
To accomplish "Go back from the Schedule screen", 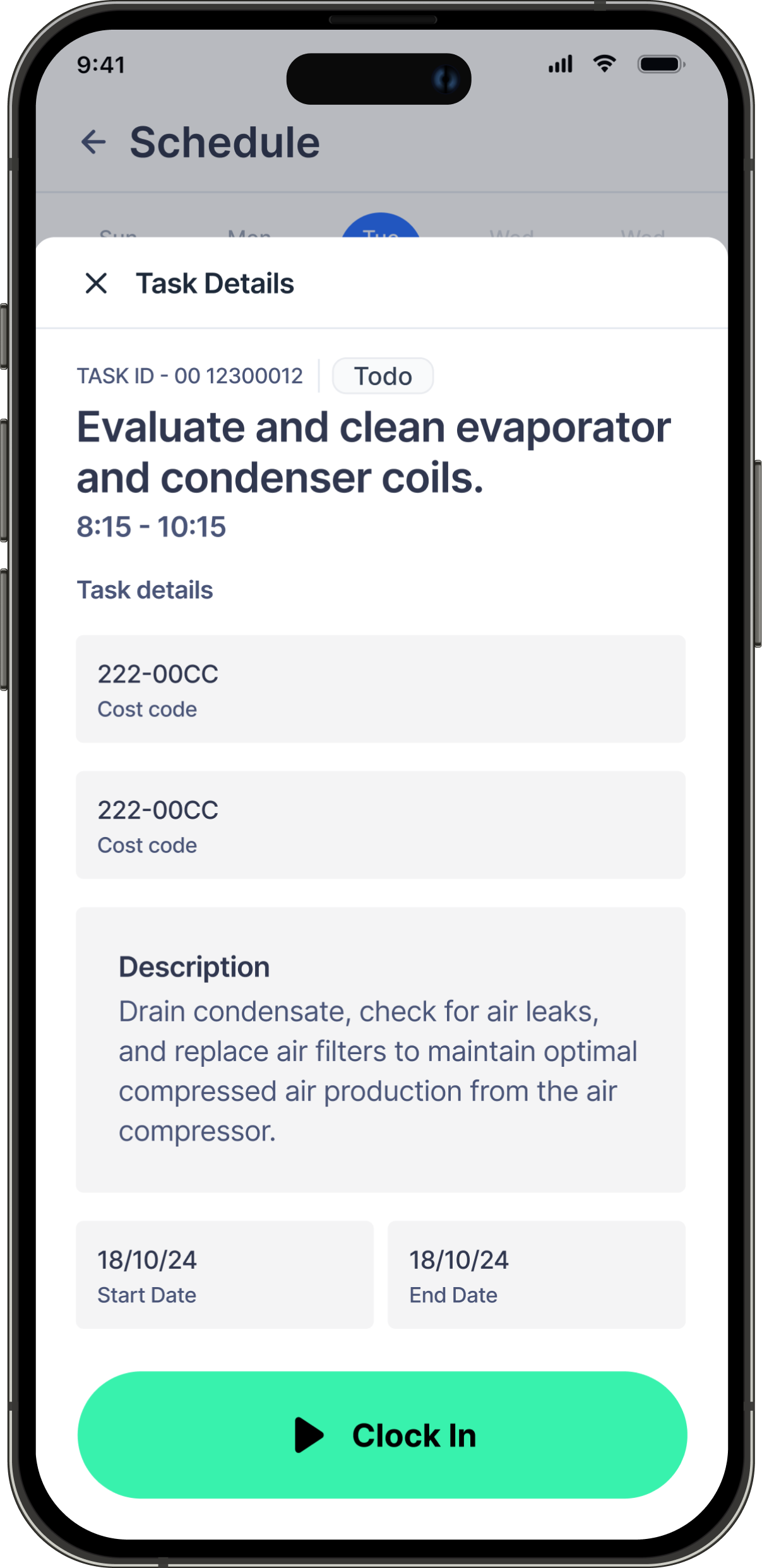I will 93,142.
